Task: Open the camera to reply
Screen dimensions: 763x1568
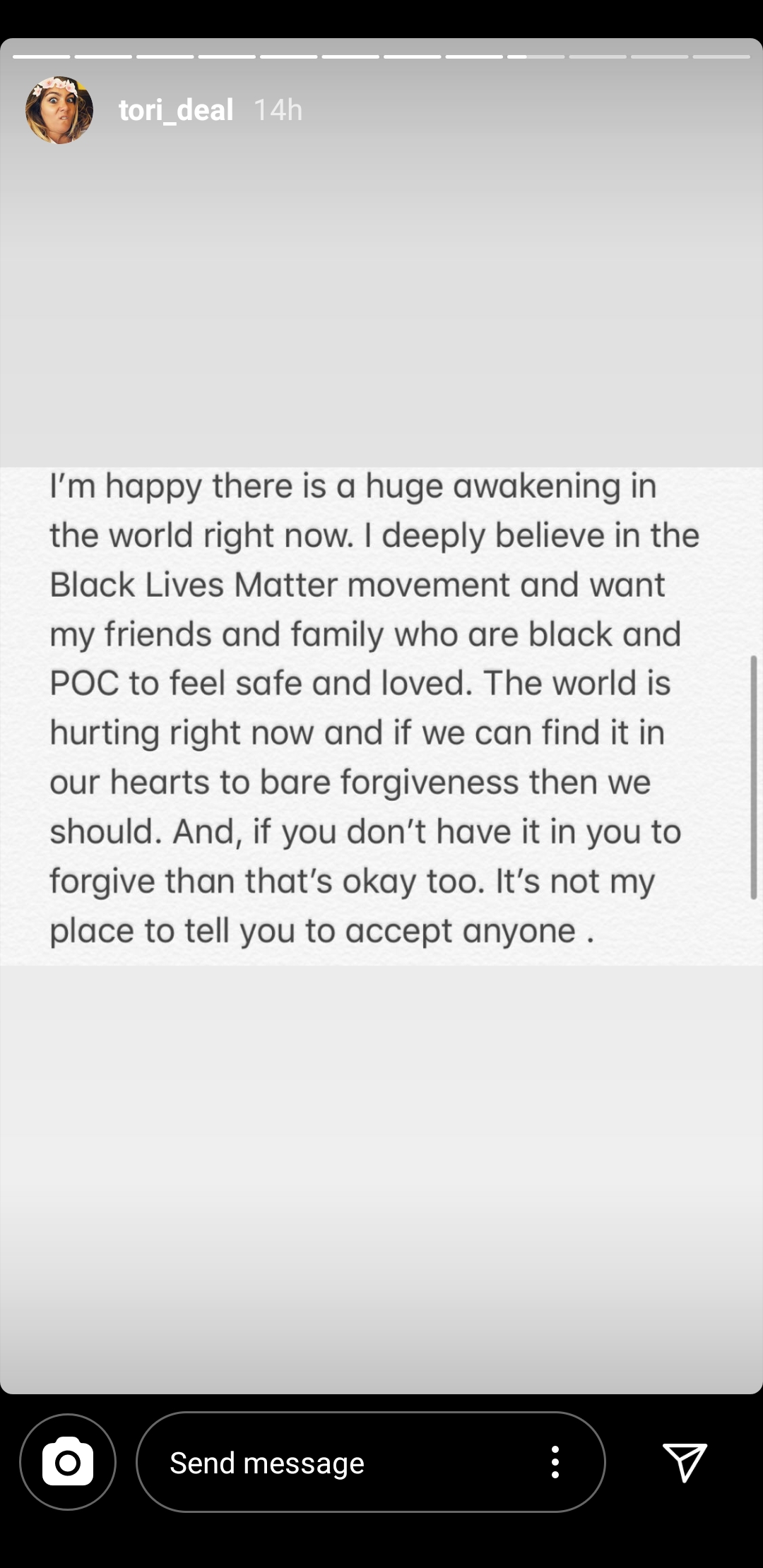Action: coord(68,1462)
